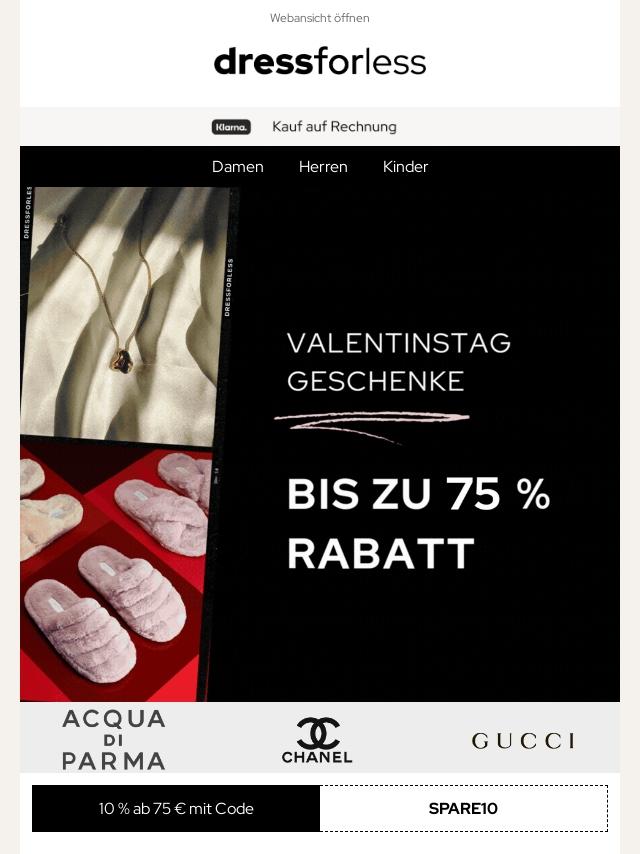Select the Damen category

click(237, 167)
